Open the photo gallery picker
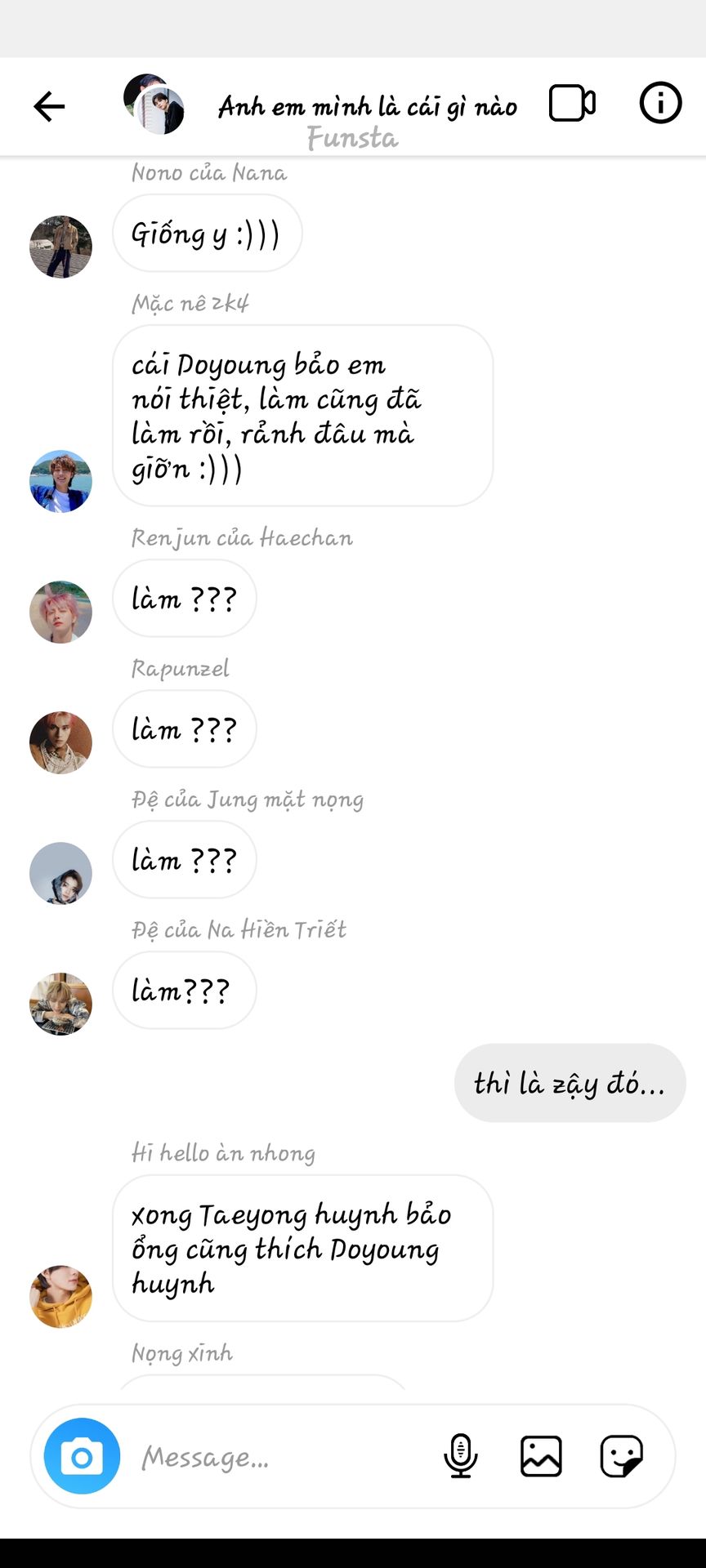This screenshot has width=706, height=1568. (x=541, y=1456)
